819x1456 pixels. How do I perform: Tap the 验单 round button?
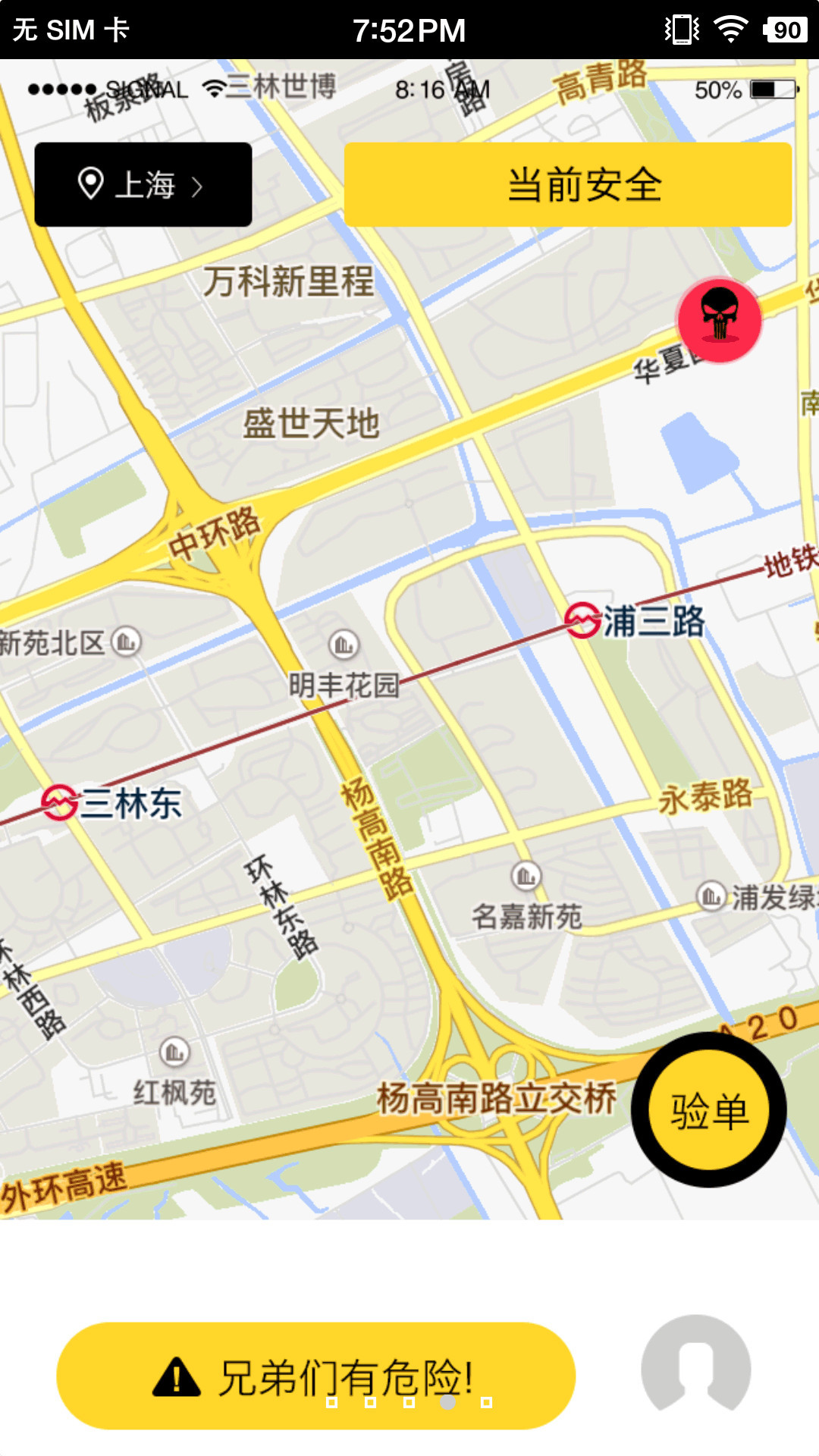click(709, 1110)
